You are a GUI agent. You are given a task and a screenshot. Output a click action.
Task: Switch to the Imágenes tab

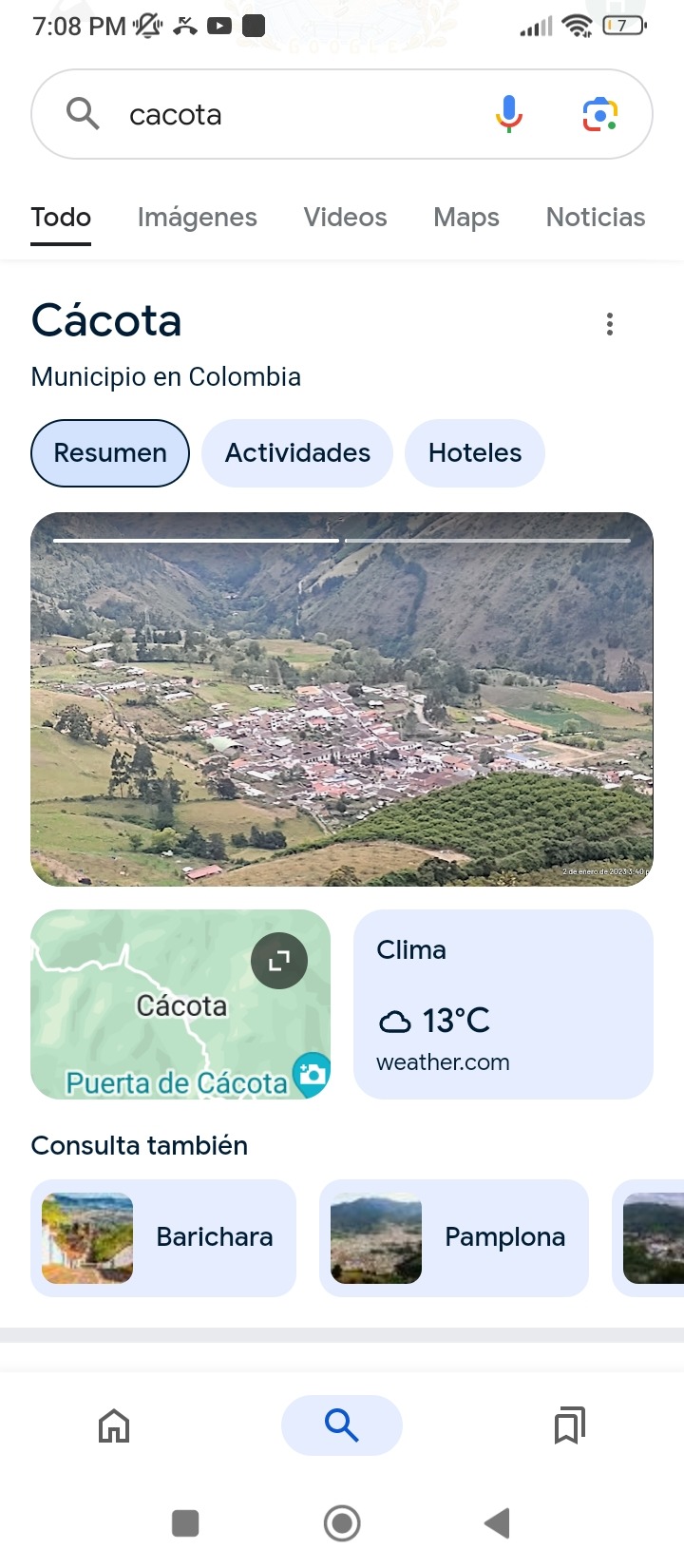point(197,218)
